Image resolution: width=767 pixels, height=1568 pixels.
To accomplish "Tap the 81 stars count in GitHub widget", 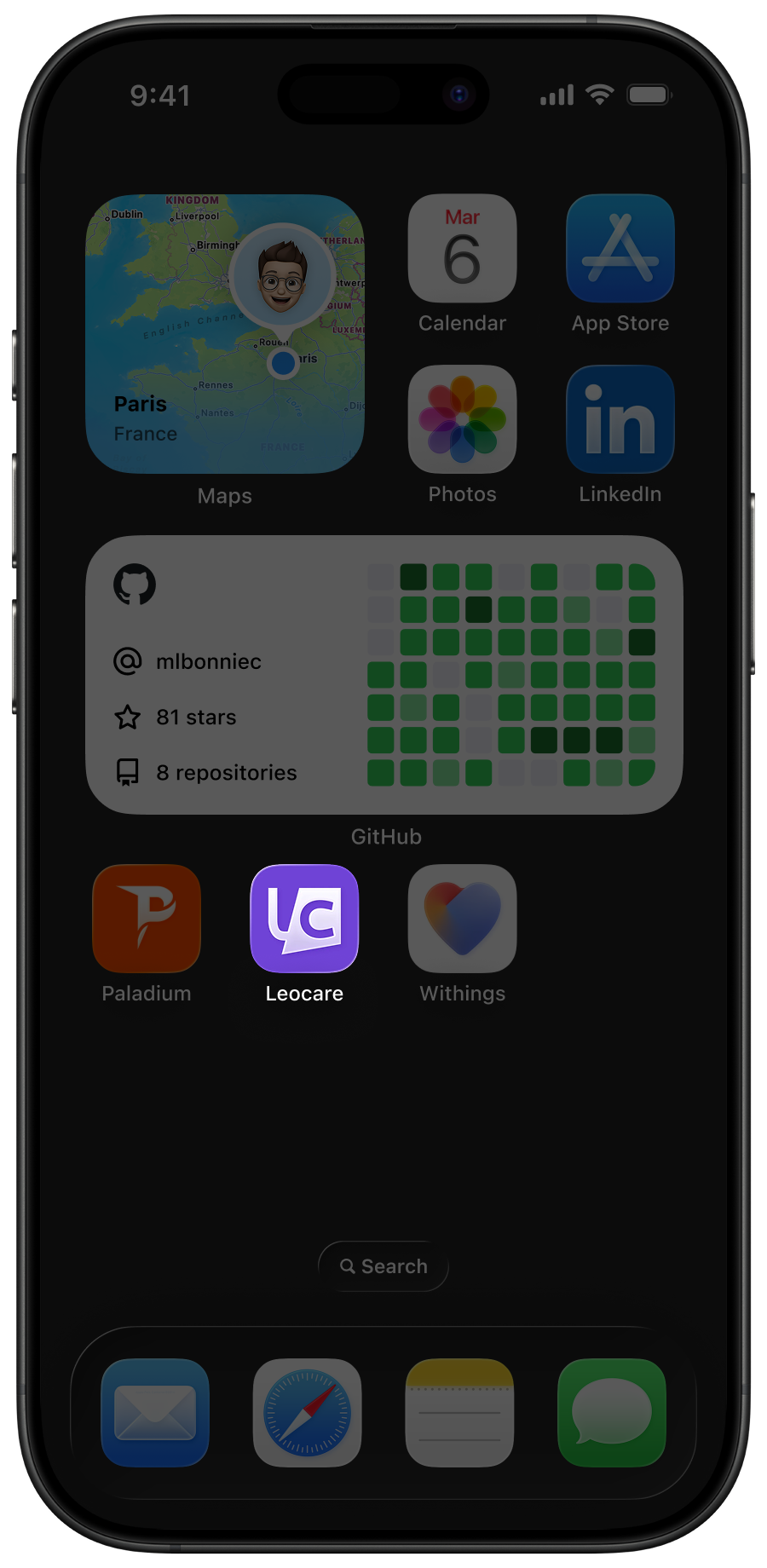I will 194,717.
